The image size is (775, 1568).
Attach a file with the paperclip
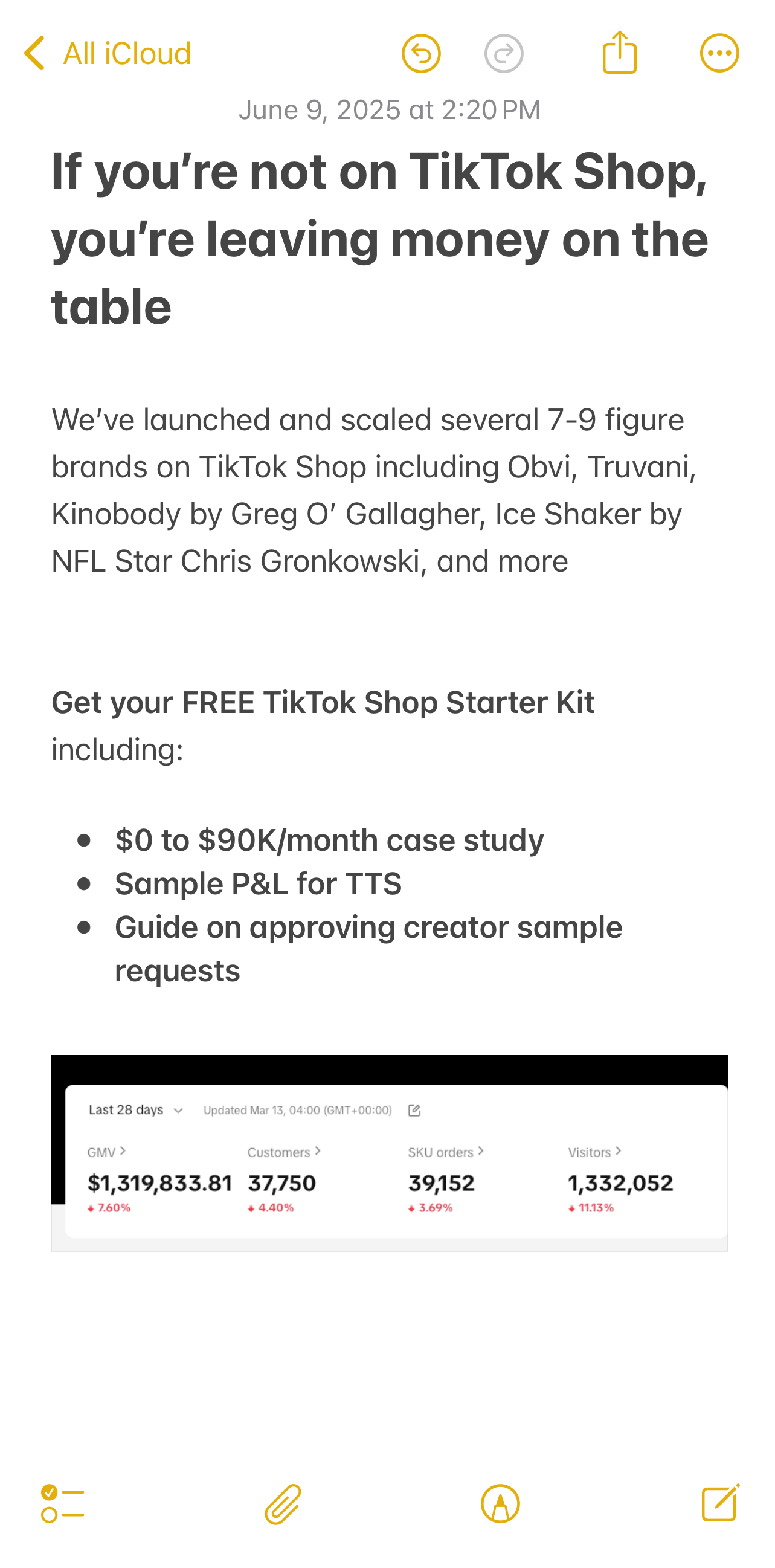(x=283, y=1503)
